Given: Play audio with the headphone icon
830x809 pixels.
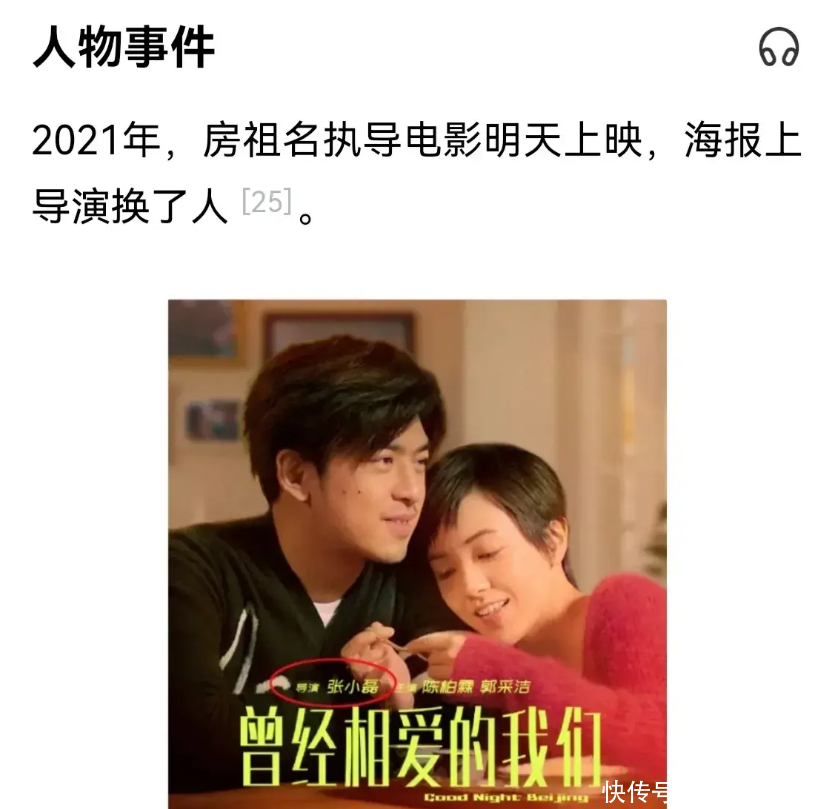Looking at the screenshot, I should tap(778, 47).
